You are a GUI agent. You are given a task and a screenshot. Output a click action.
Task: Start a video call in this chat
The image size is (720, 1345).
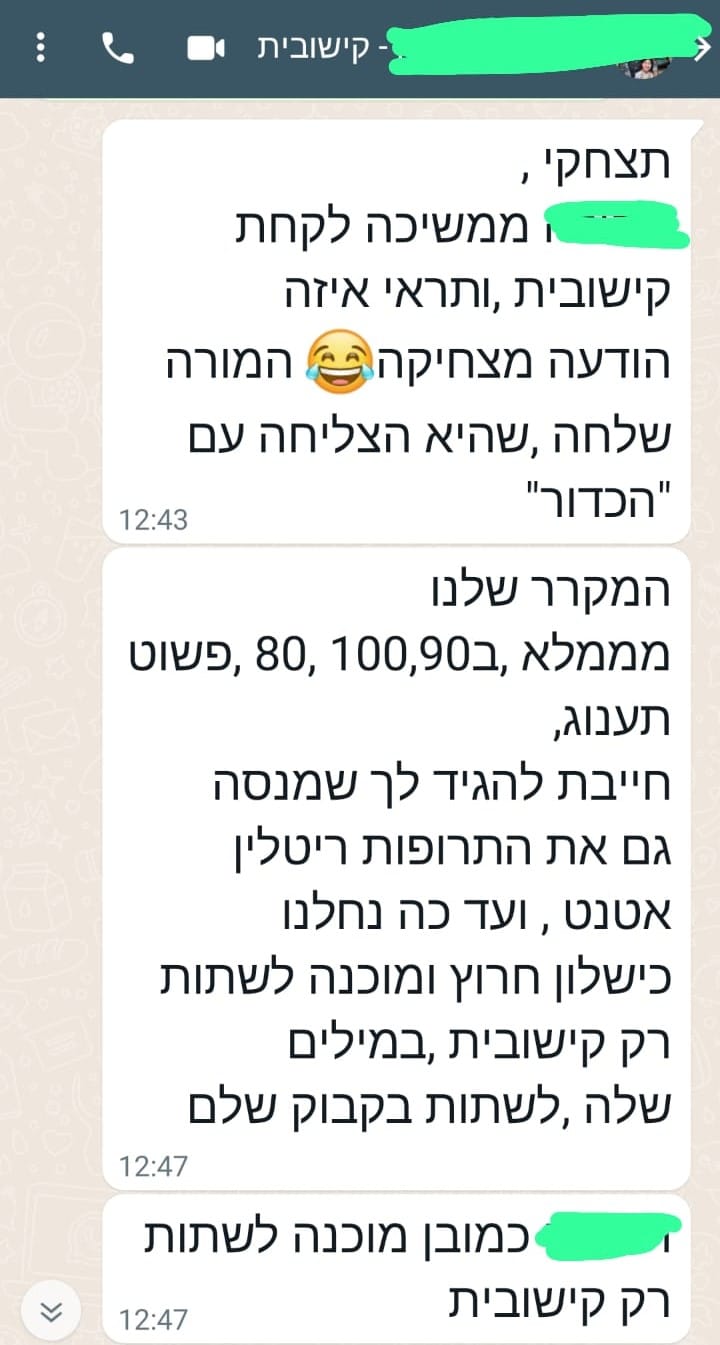(x=206, y=48)
